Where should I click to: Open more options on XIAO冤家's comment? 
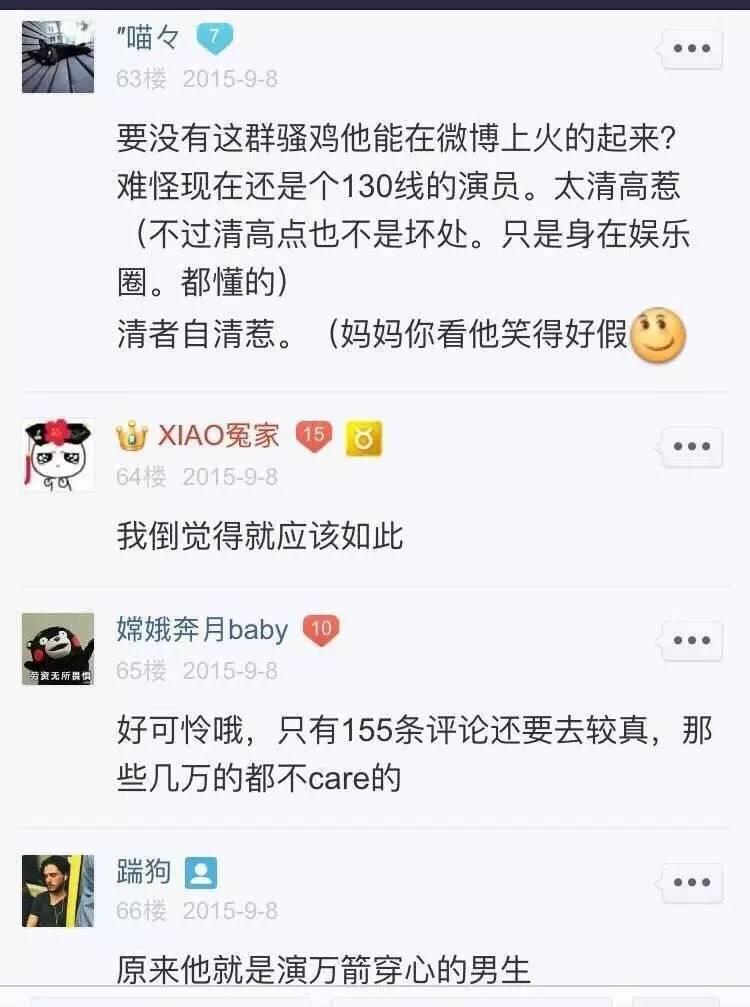691,446
